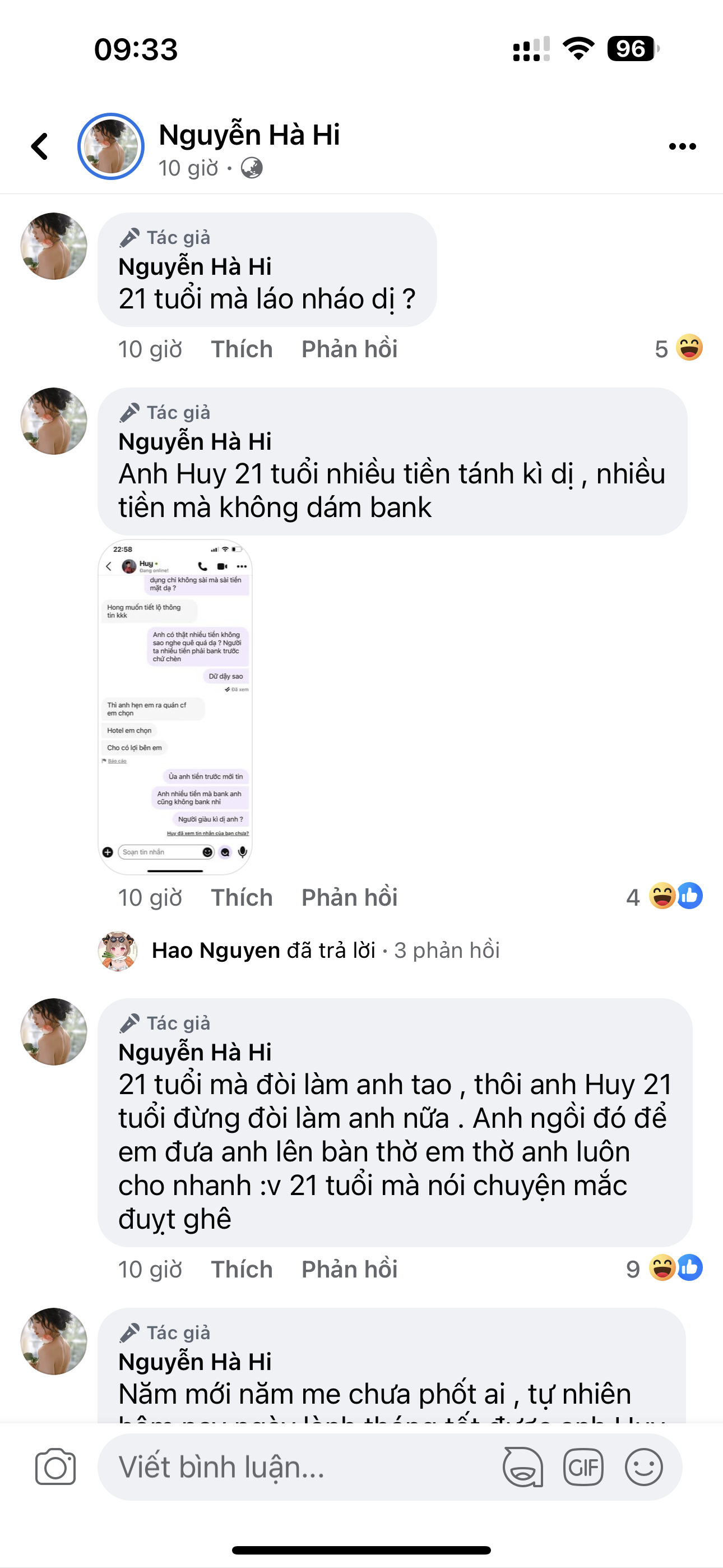723x1568 pixels.
Task: Reply to the comment with the chat screenshot
Action: click(349, 898)
